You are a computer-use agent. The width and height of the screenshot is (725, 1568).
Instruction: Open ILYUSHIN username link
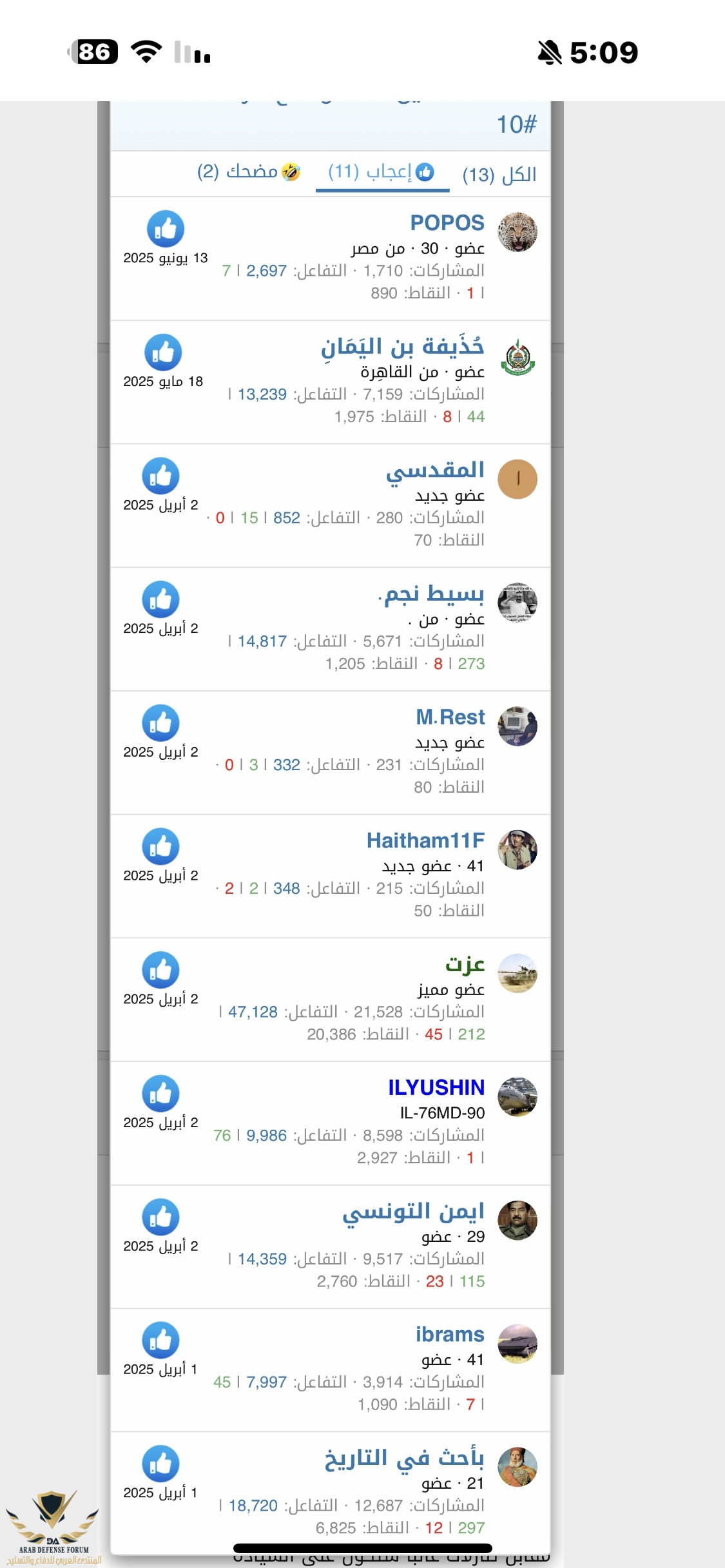tap(436, 1088)
